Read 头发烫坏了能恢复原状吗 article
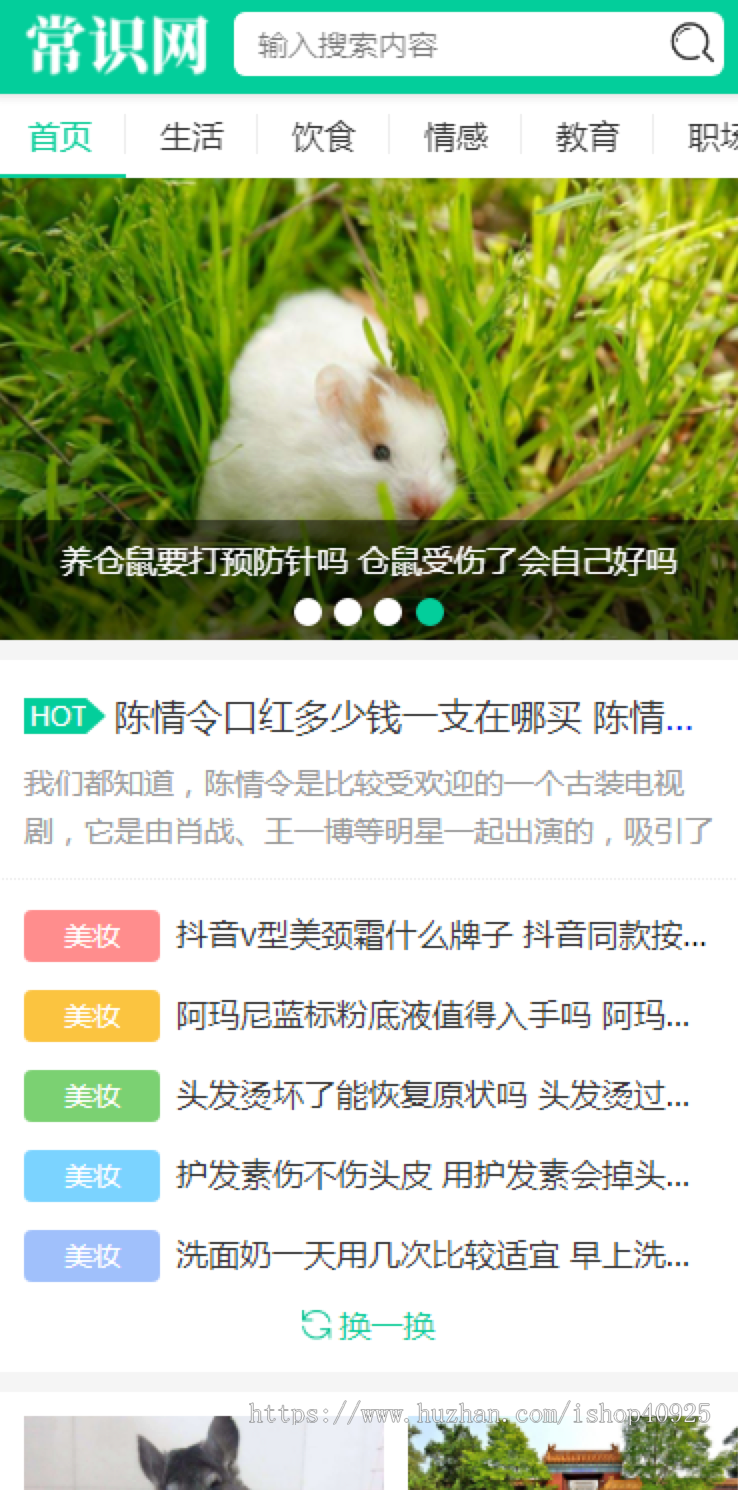 pos(432,1096)
